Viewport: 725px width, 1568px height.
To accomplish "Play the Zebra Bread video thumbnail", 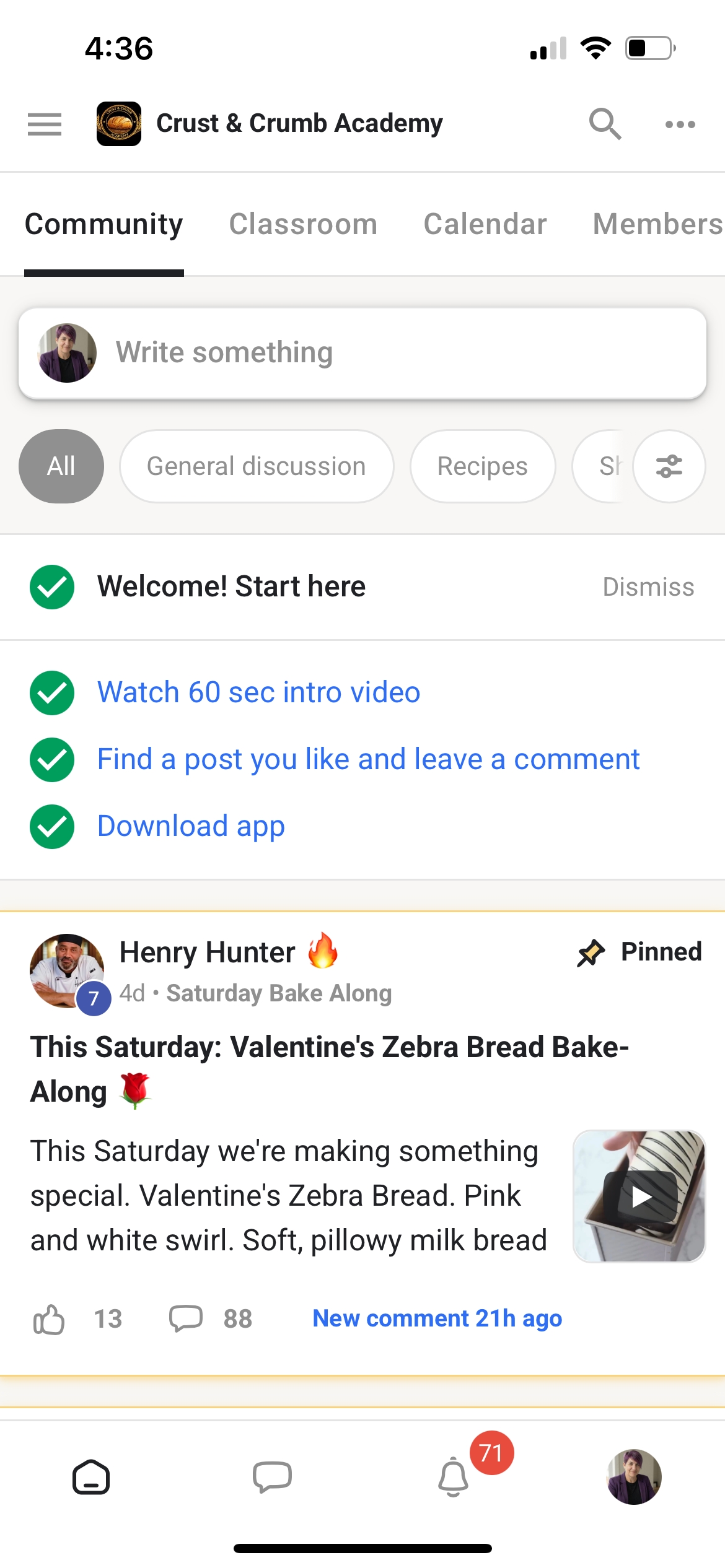I will pyautogui.click(x=639, y=1196).
